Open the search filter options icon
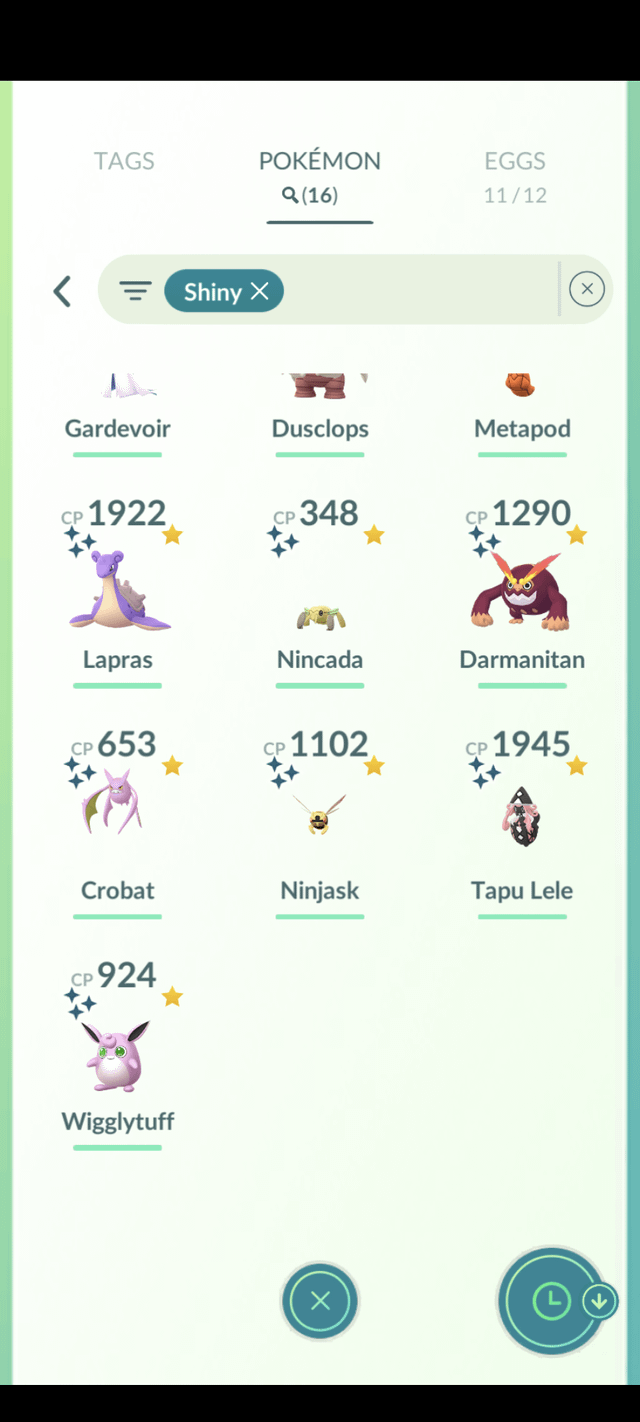 pos(135,291)
